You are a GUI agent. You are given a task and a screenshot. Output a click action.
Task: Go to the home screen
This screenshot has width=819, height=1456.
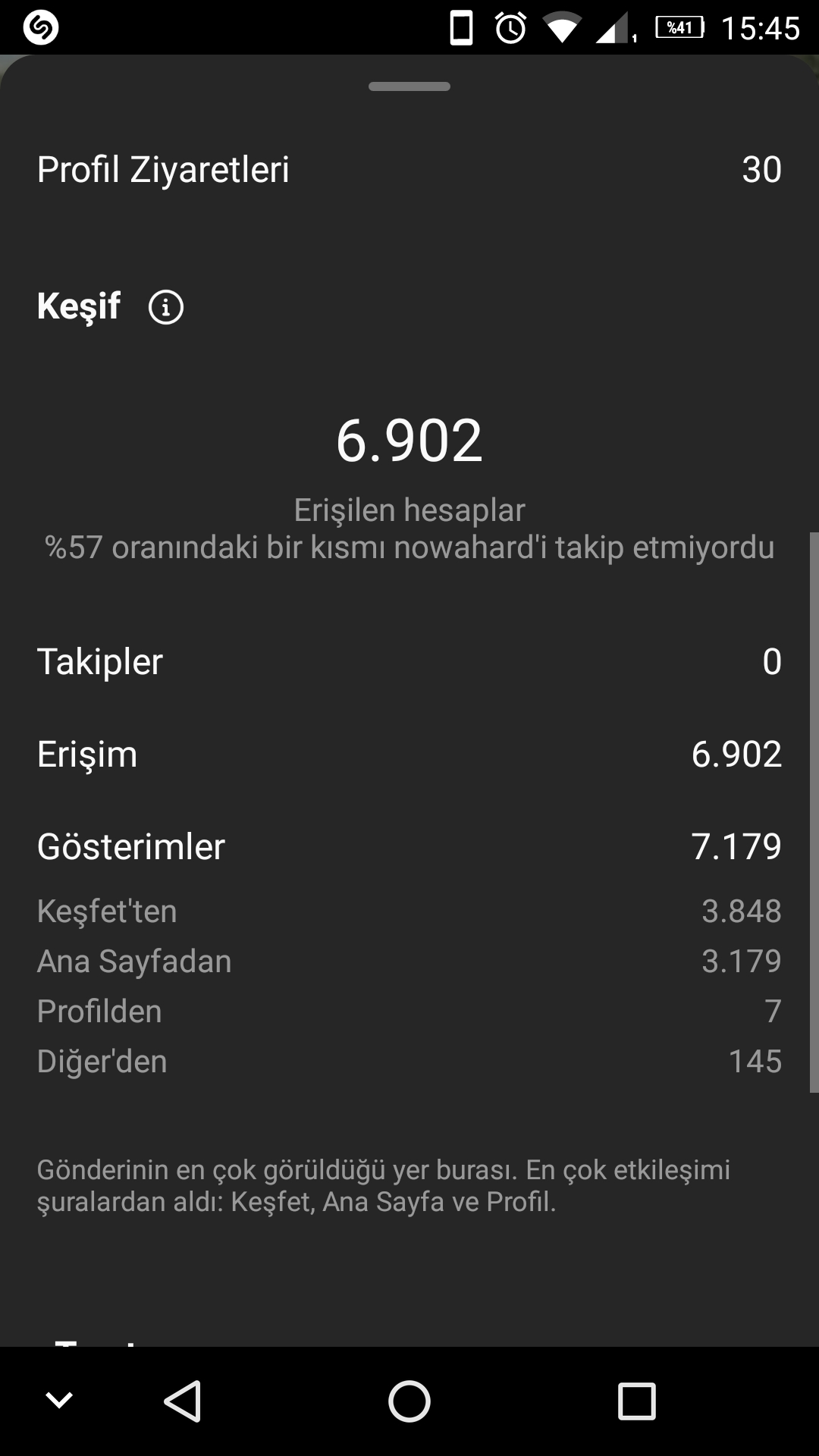409,1401
